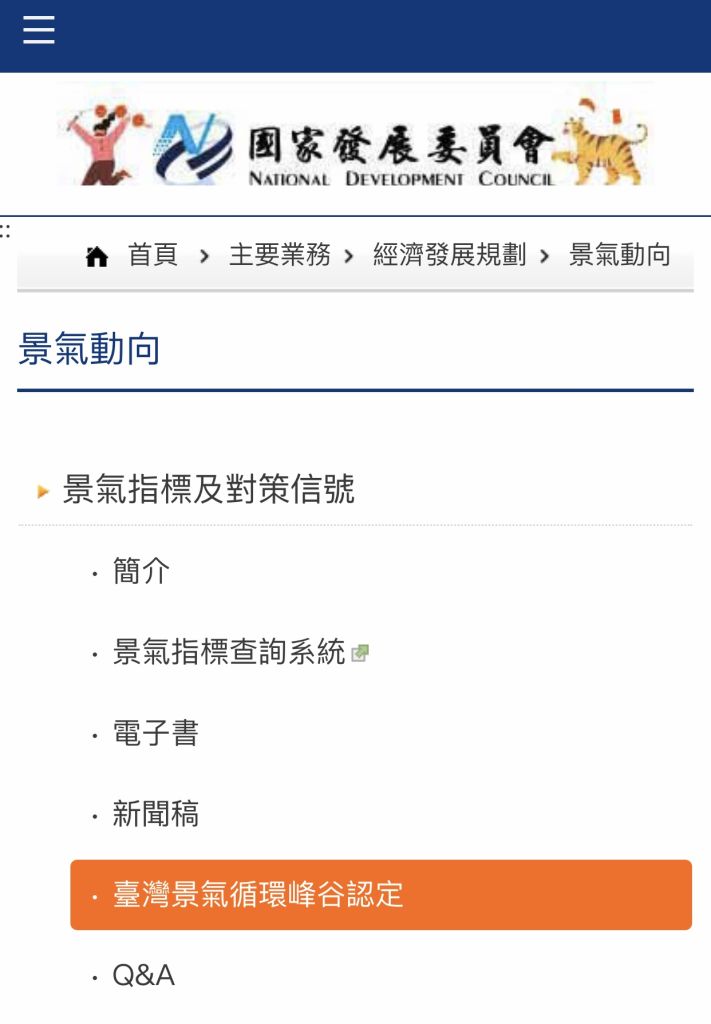View the 電子書 page

pyautogui.click(x=155, y=734)
